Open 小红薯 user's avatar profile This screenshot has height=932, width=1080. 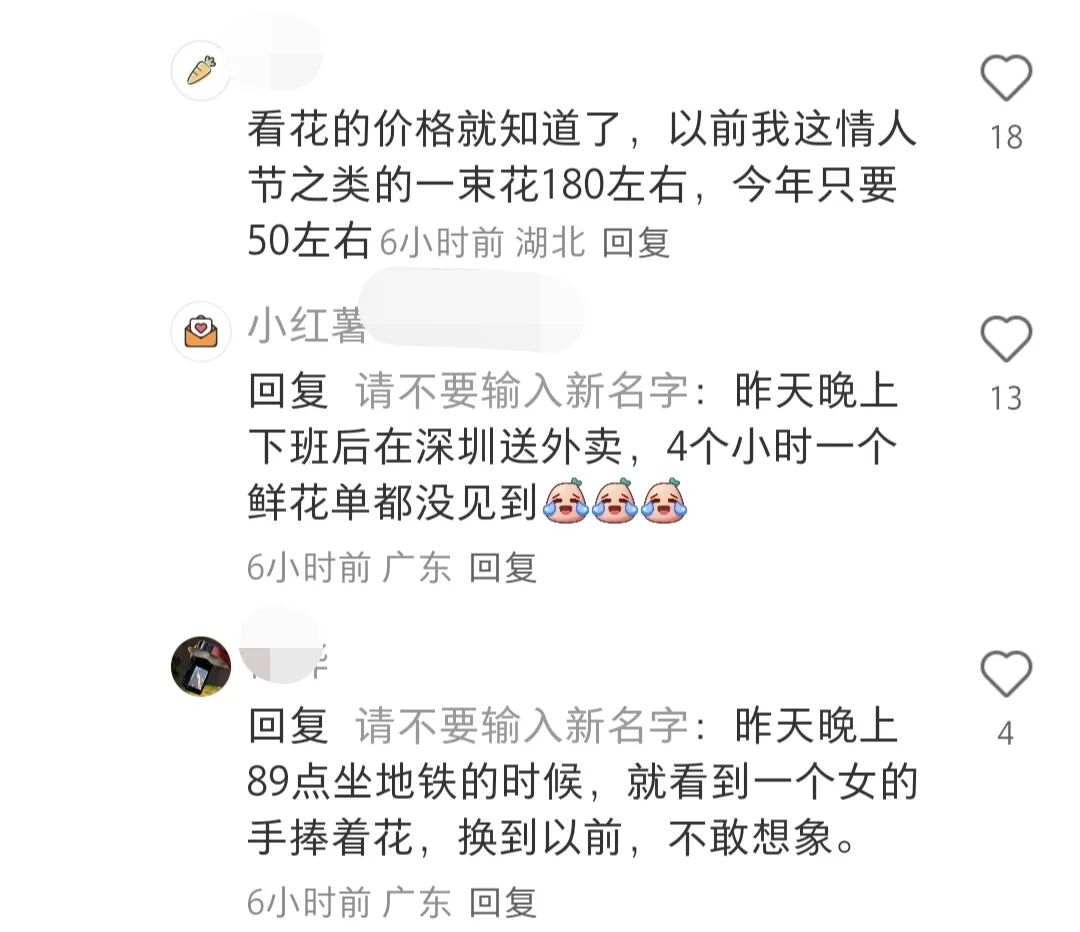coord(201,330)
